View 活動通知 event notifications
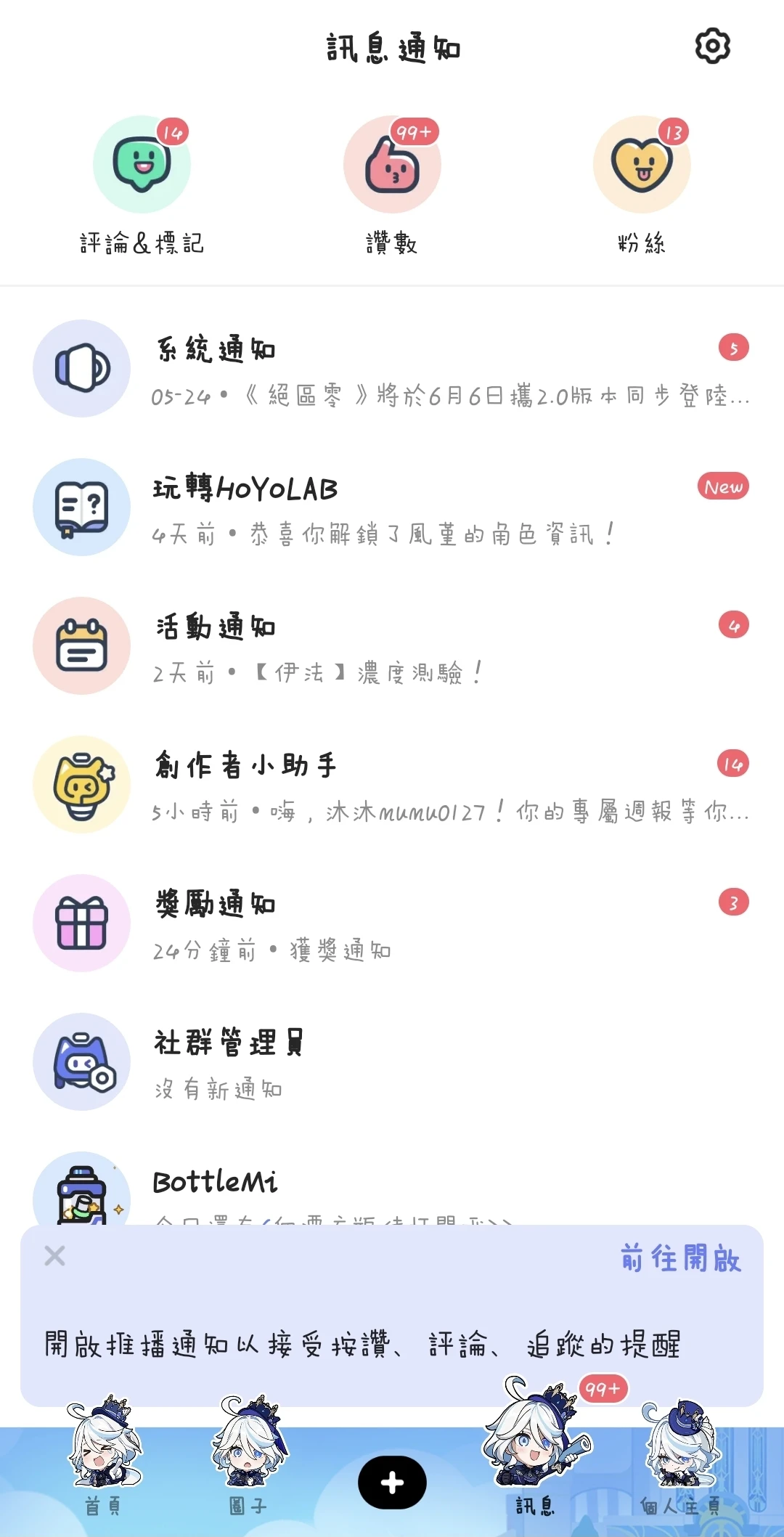 [x=392, y=646]
